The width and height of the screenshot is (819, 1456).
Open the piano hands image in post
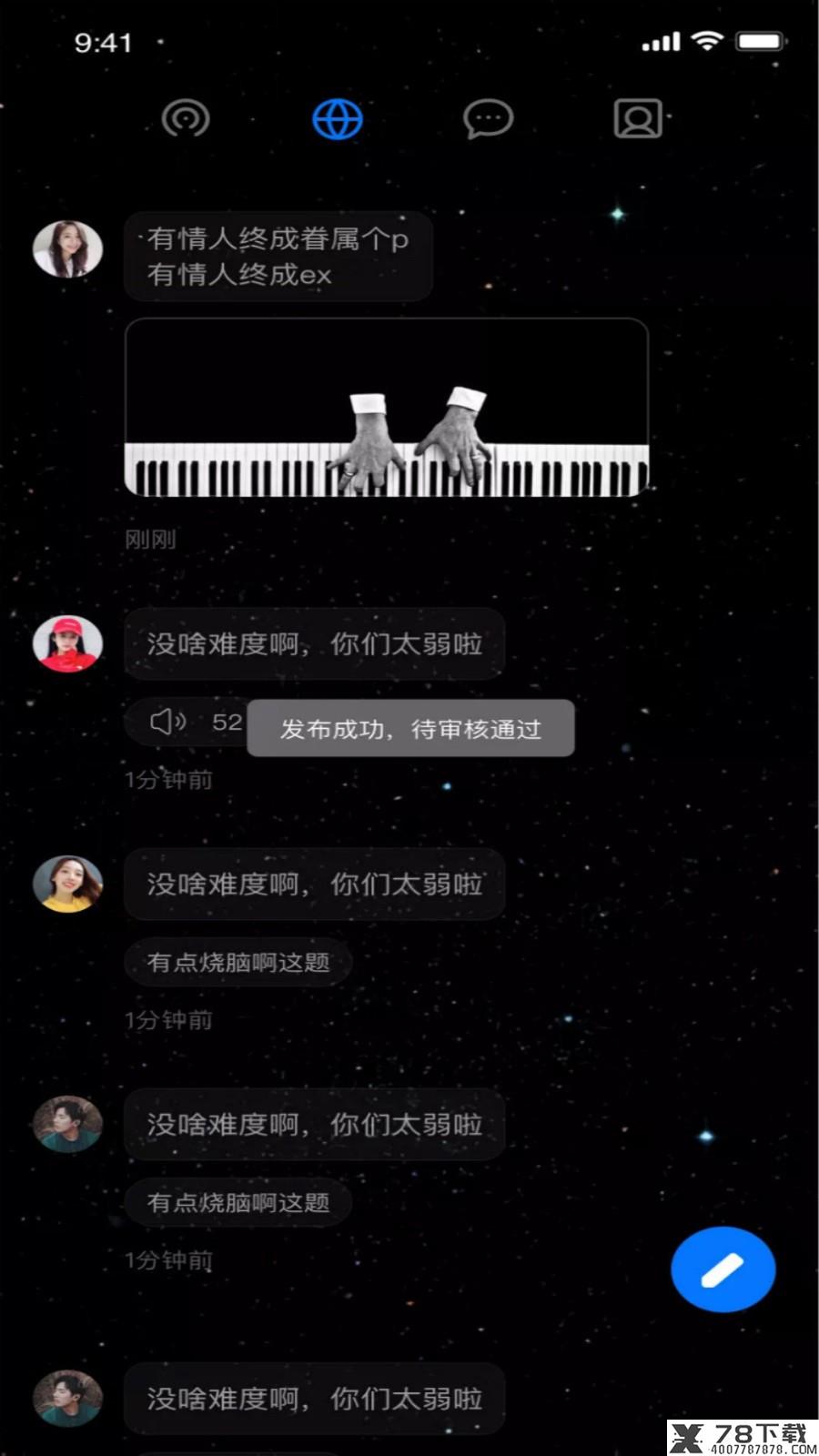(x=387, y=407)
